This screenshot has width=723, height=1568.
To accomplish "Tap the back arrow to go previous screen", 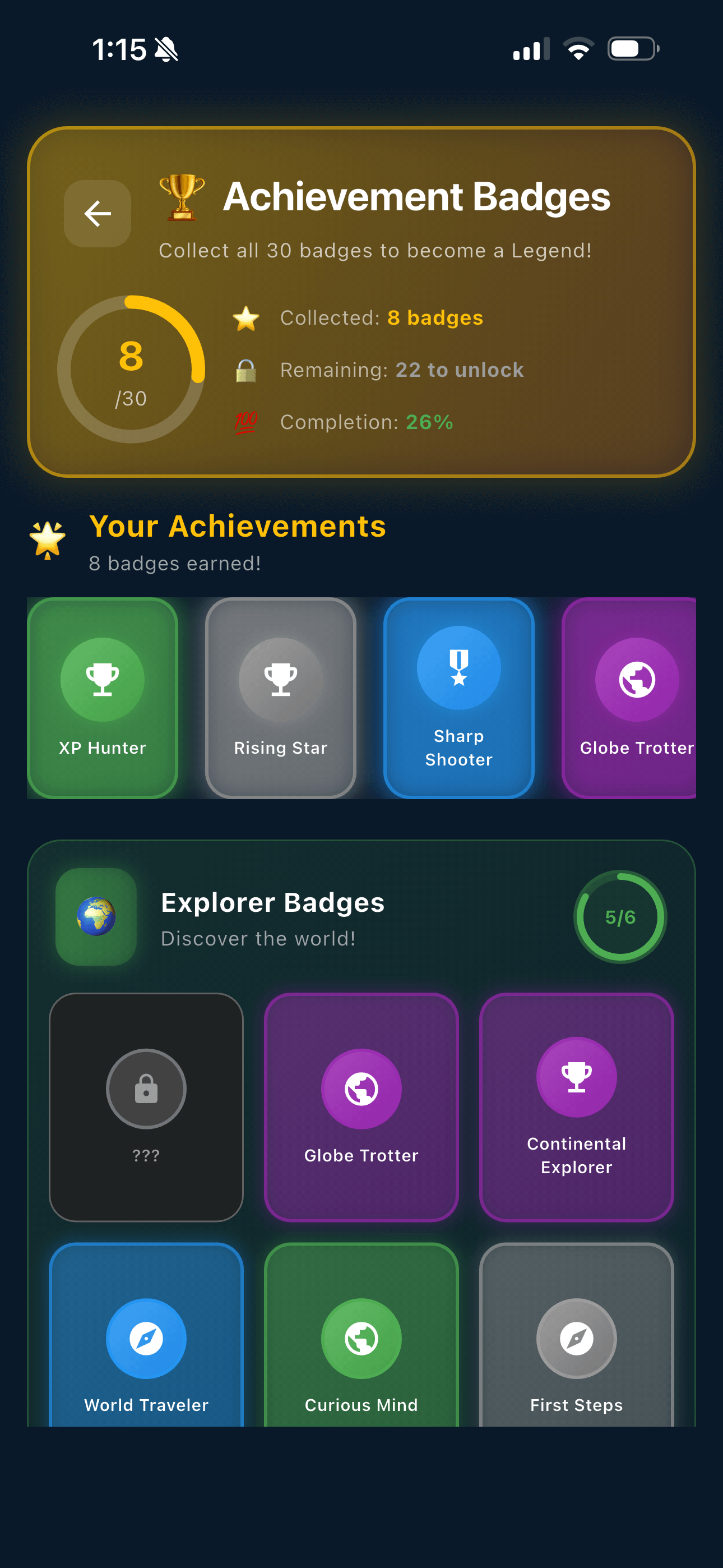I will 97,213.
